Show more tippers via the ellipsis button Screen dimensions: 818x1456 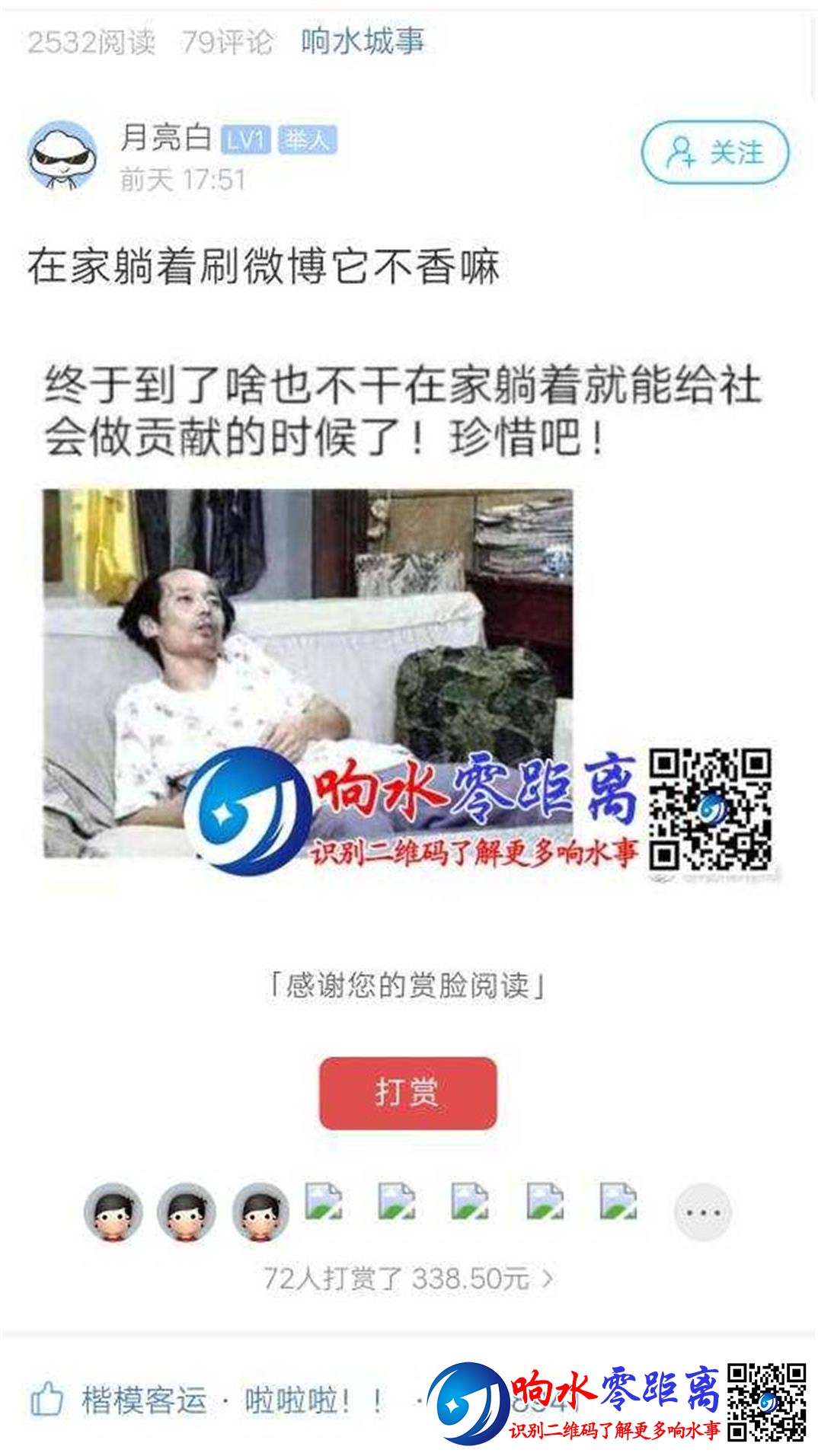coord(702,1212)
